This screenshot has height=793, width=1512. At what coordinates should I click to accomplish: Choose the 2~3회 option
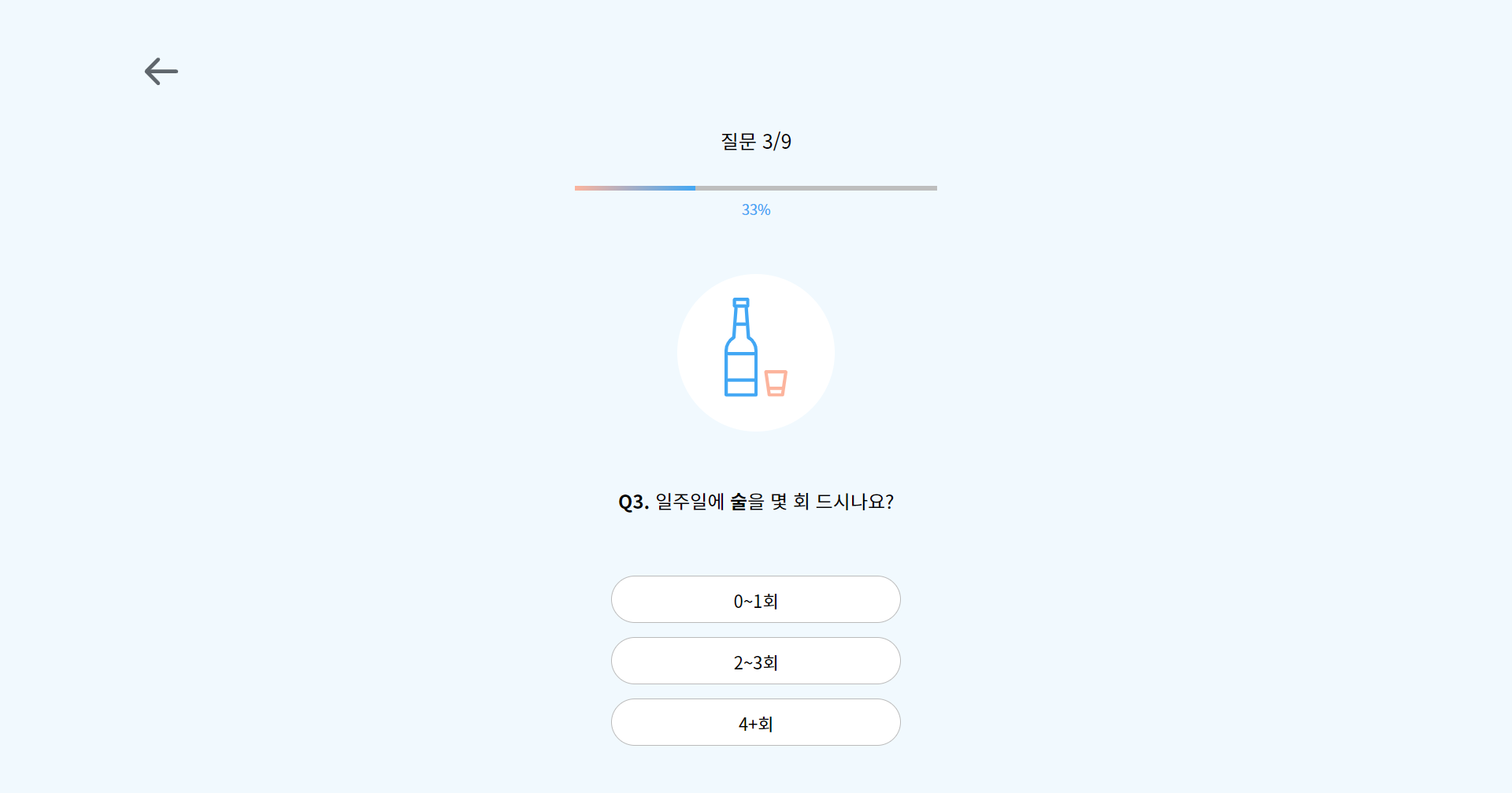click(x=755, y=661)
